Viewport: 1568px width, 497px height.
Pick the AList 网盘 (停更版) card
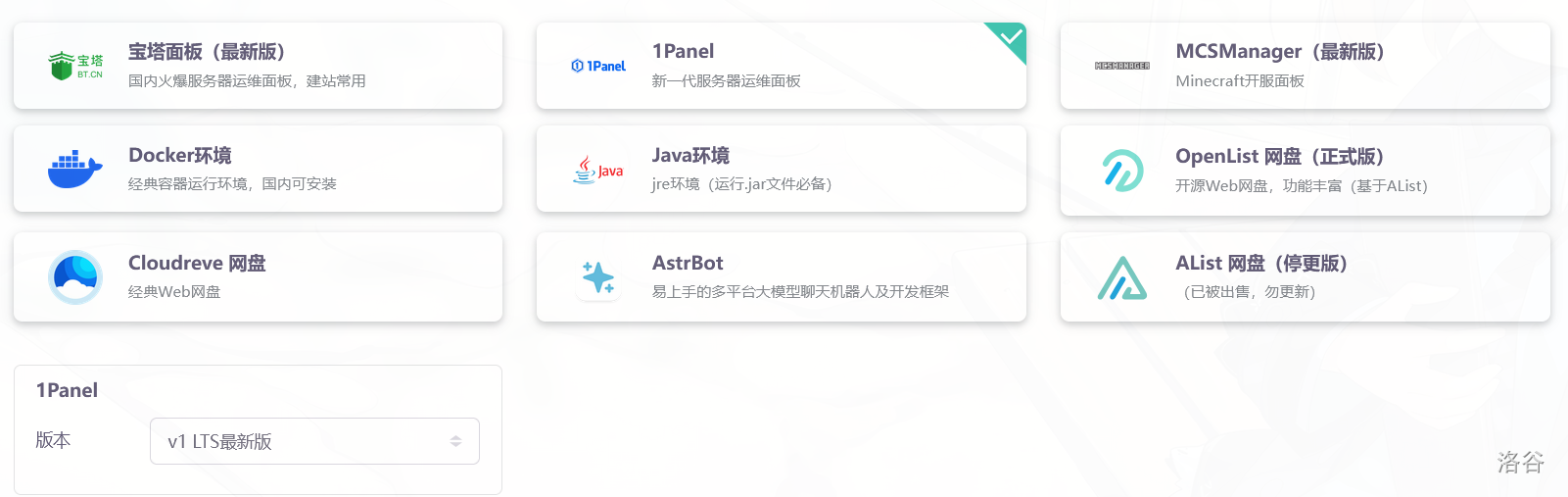click(1305, 276)
